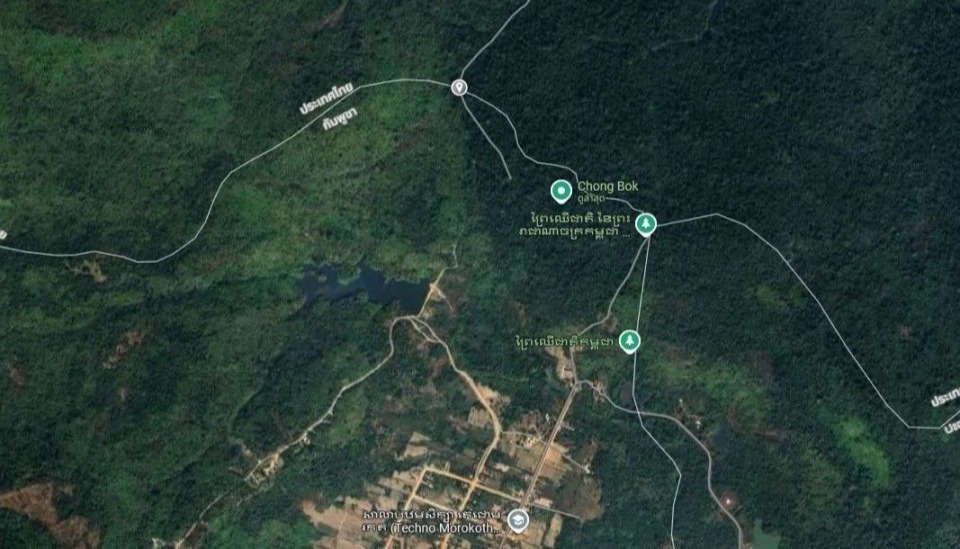The image size is (960, 549).
Task: Select the tree marker beside Chong Bok label
Action: 646,224
